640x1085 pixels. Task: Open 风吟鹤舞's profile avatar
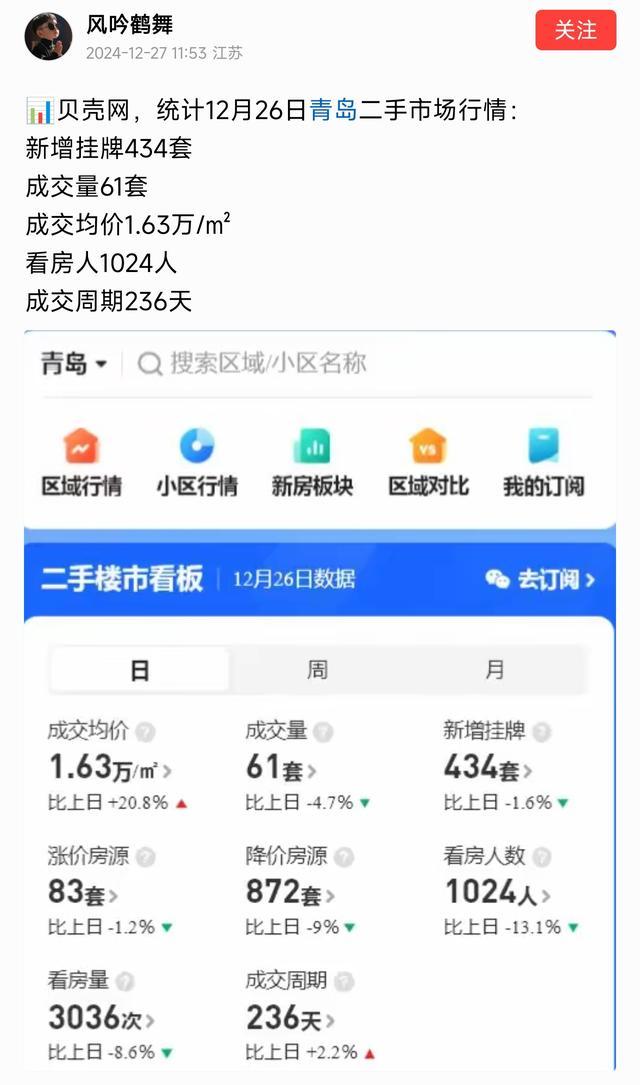tap(48, 37)
